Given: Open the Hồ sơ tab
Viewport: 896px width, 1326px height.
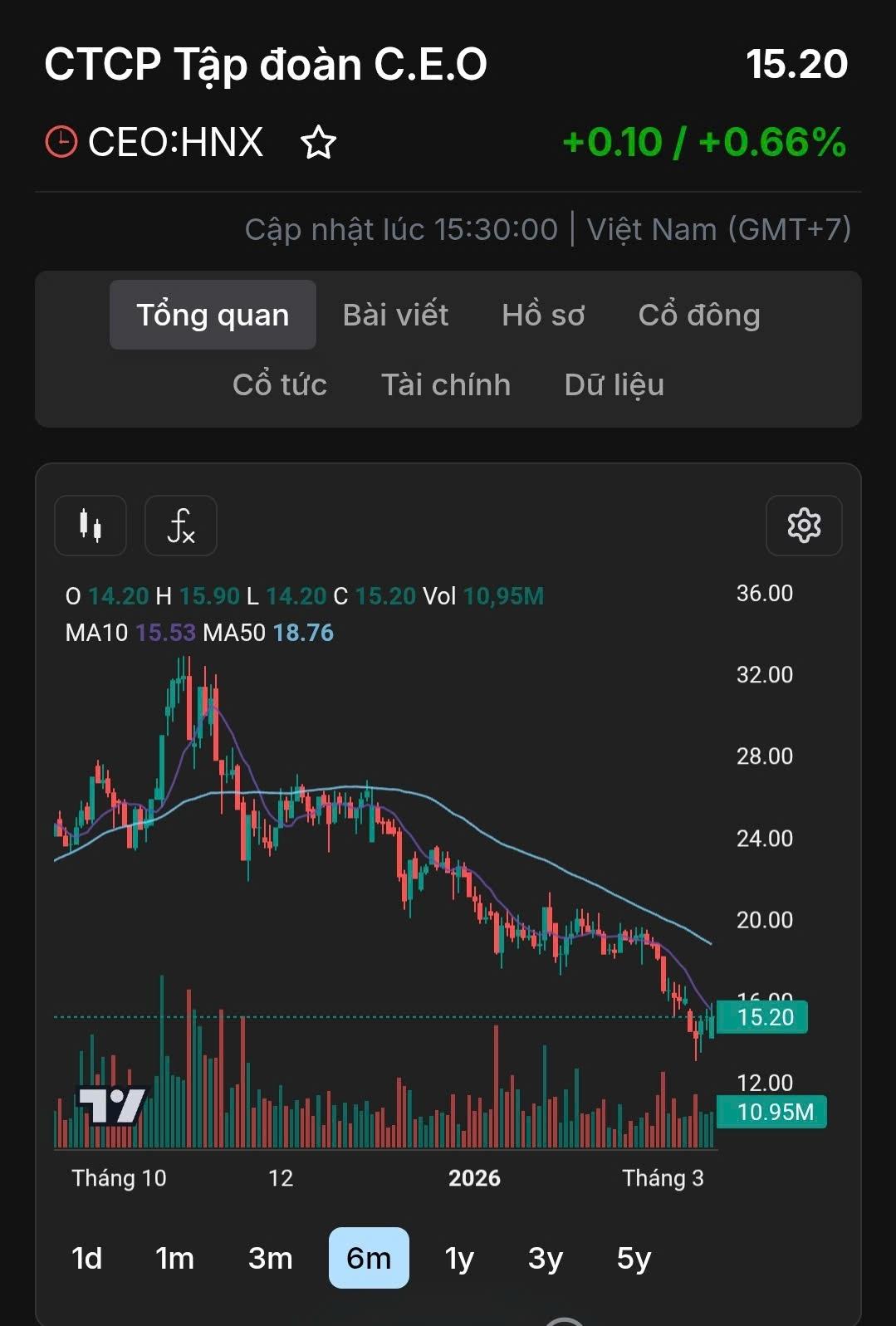Looking at the screenshot, I should pyautogui.click(x=543, y=316).
